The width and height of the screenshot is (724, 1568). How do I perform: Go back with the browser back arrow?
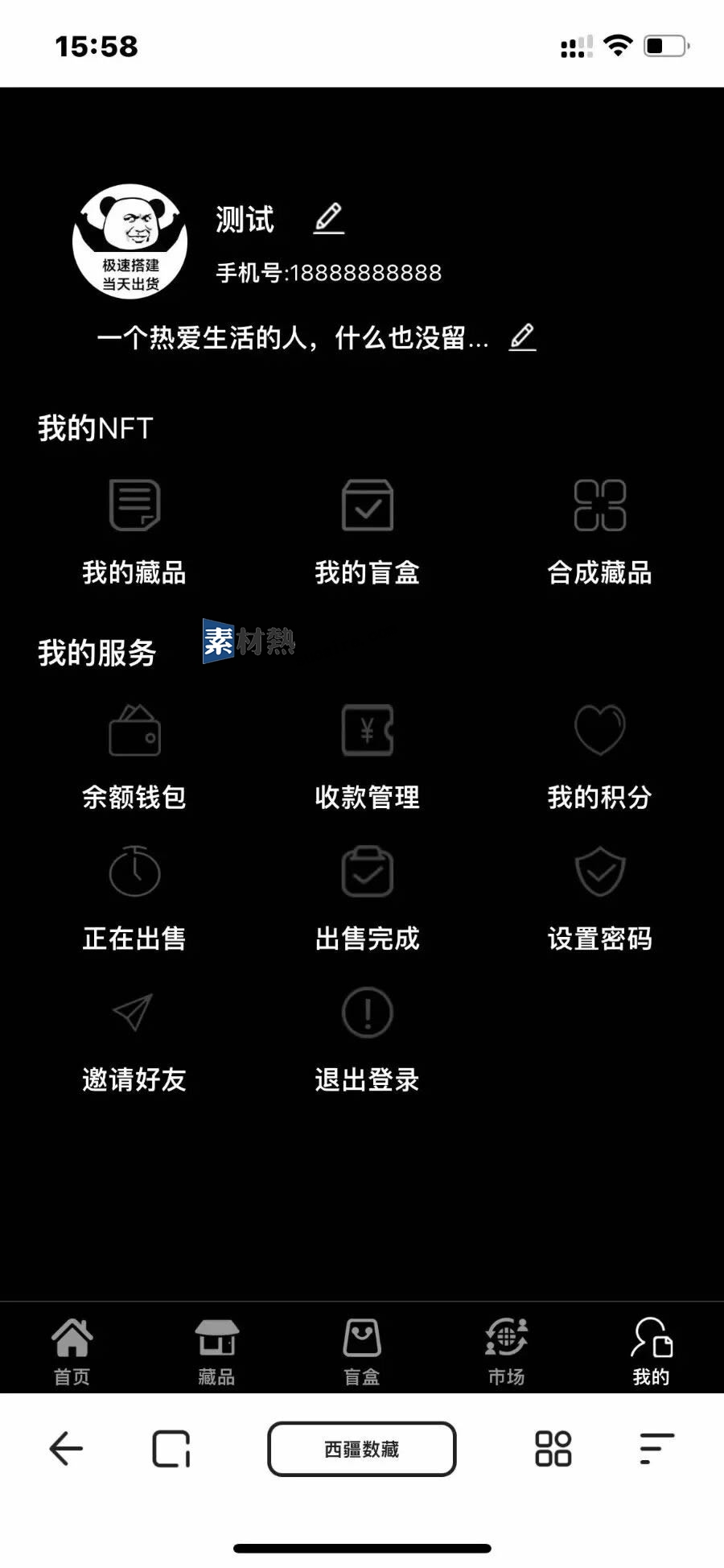[x=66, y=1449]
